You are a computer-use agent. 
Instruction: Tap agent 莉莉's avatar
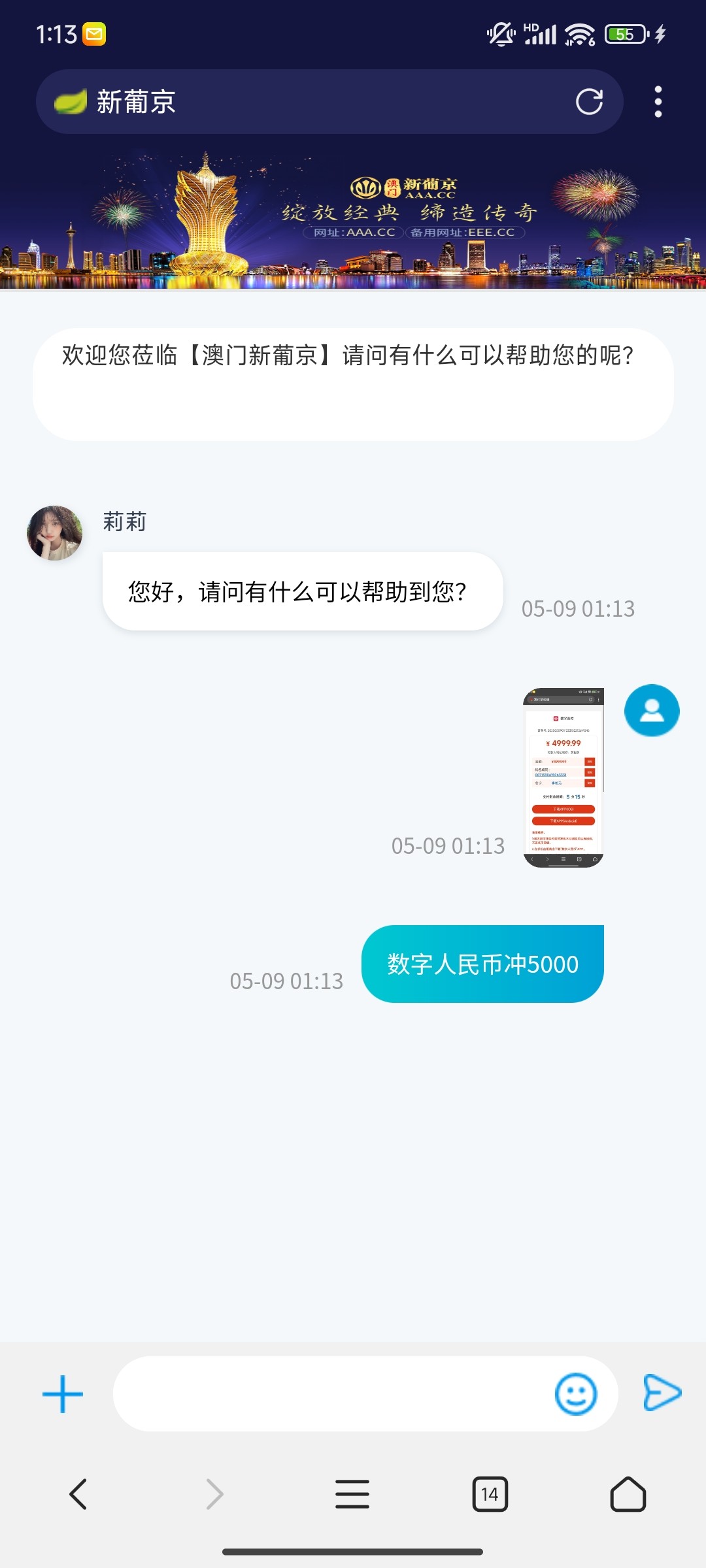55,533
